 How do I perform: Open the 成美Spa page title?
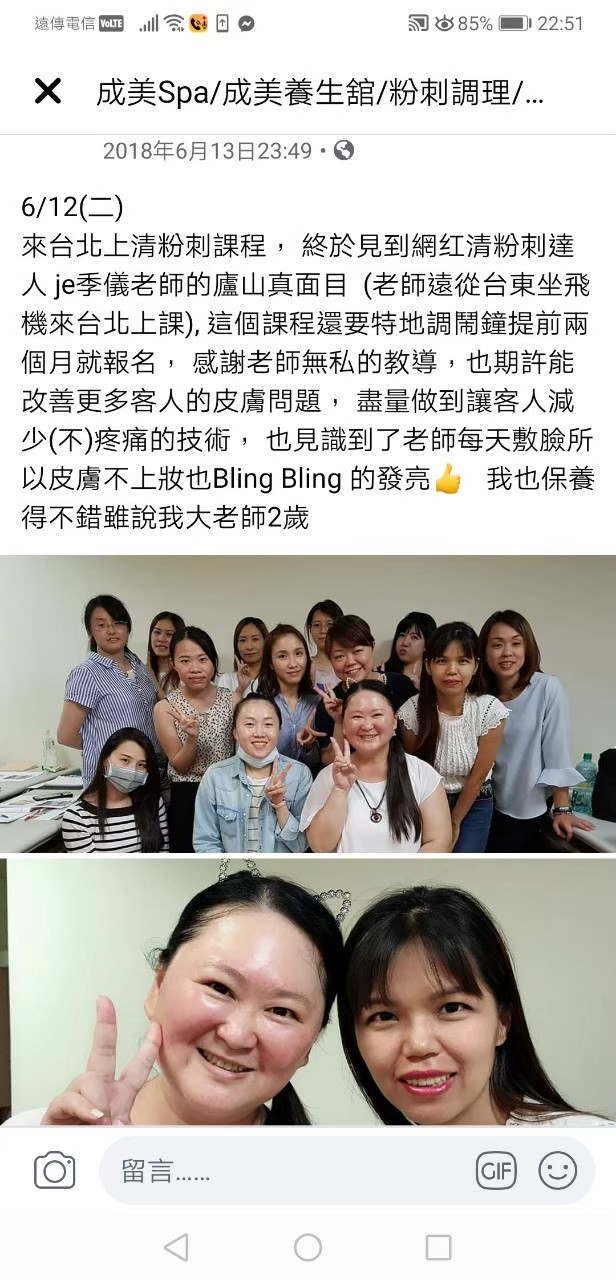point(320,93)
